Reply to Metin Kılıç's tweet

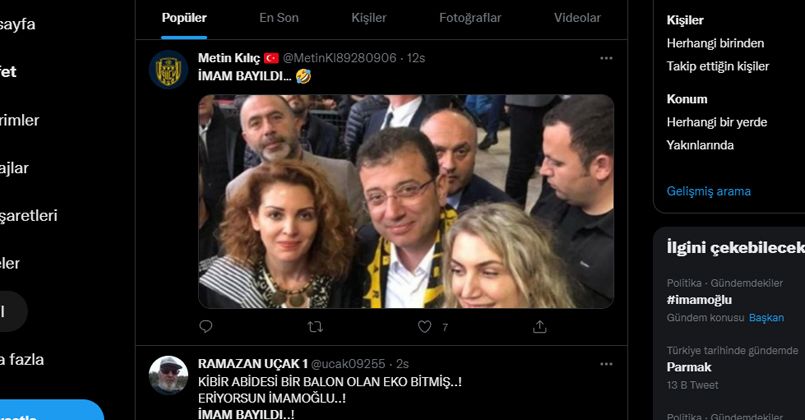[206, 326]
